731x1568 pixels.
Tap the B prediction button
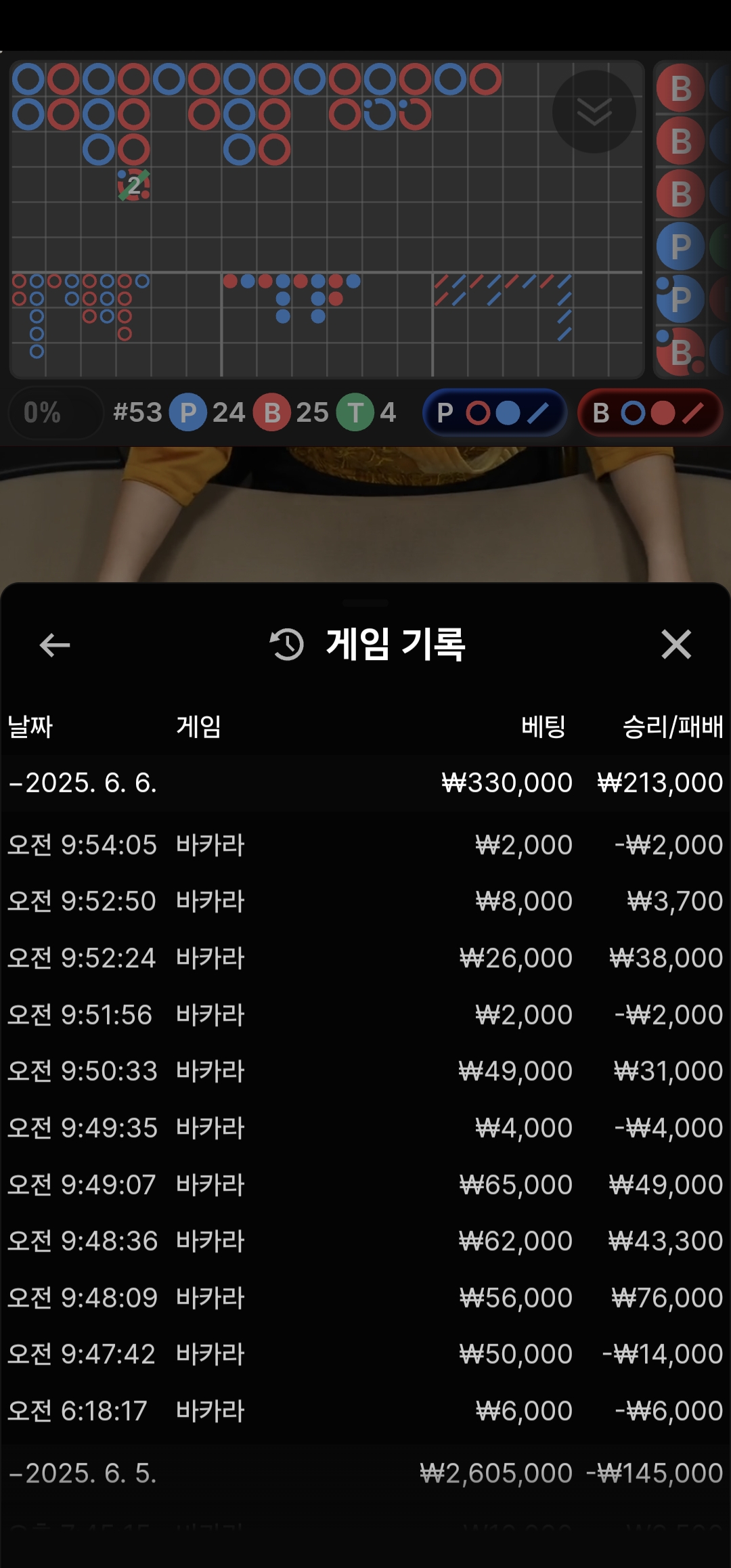pyautogui.click(x=649, y=412)
